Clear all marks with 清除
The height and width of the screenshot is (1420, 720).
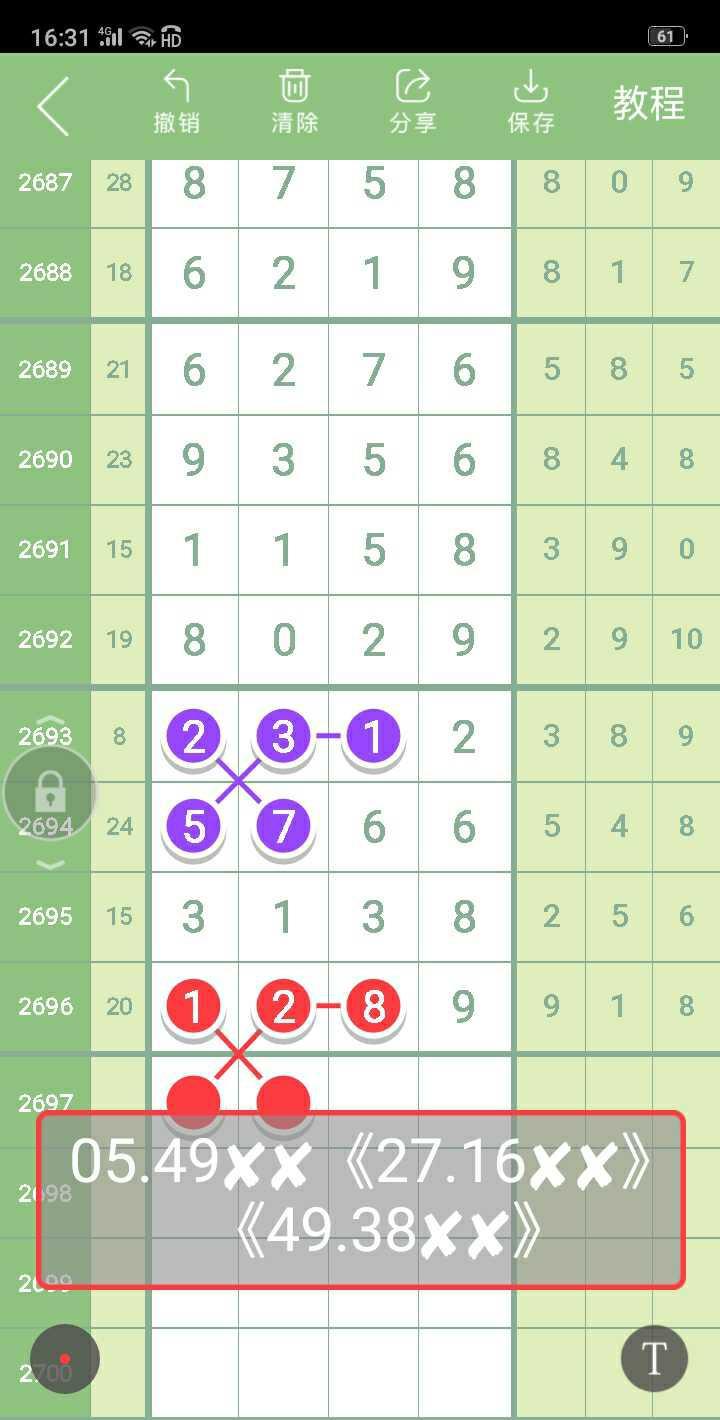click(x=294, y=102)
